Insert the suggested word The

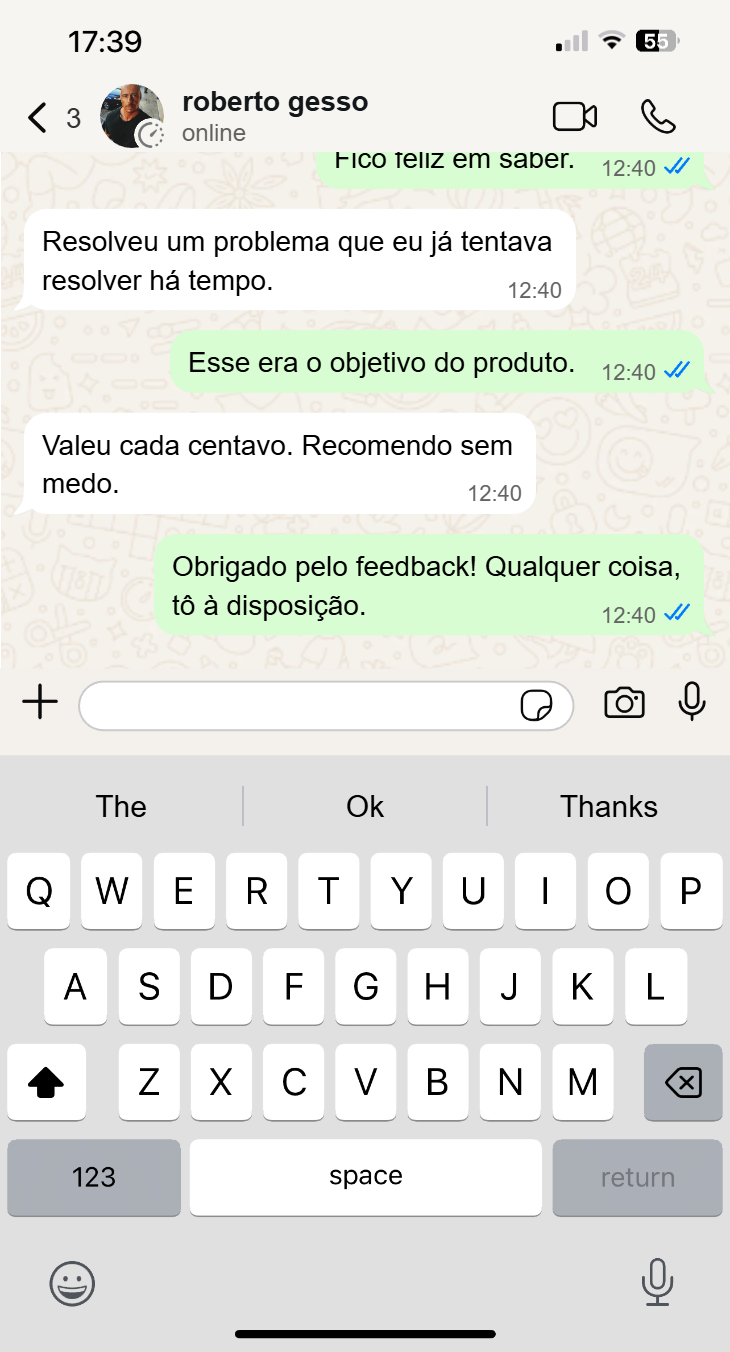pyautogui.click(x=121, y=807)
